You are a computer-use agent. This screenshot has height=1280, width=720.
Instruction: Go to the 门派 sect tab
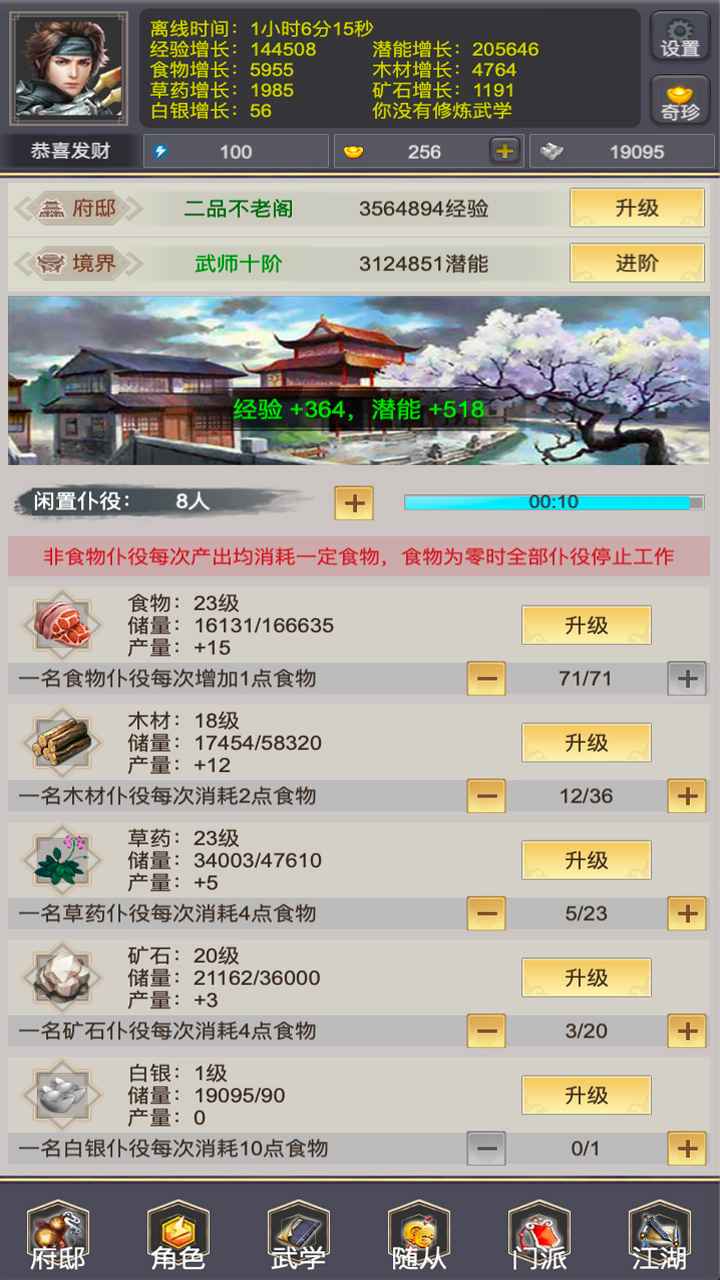(539, 1236)
